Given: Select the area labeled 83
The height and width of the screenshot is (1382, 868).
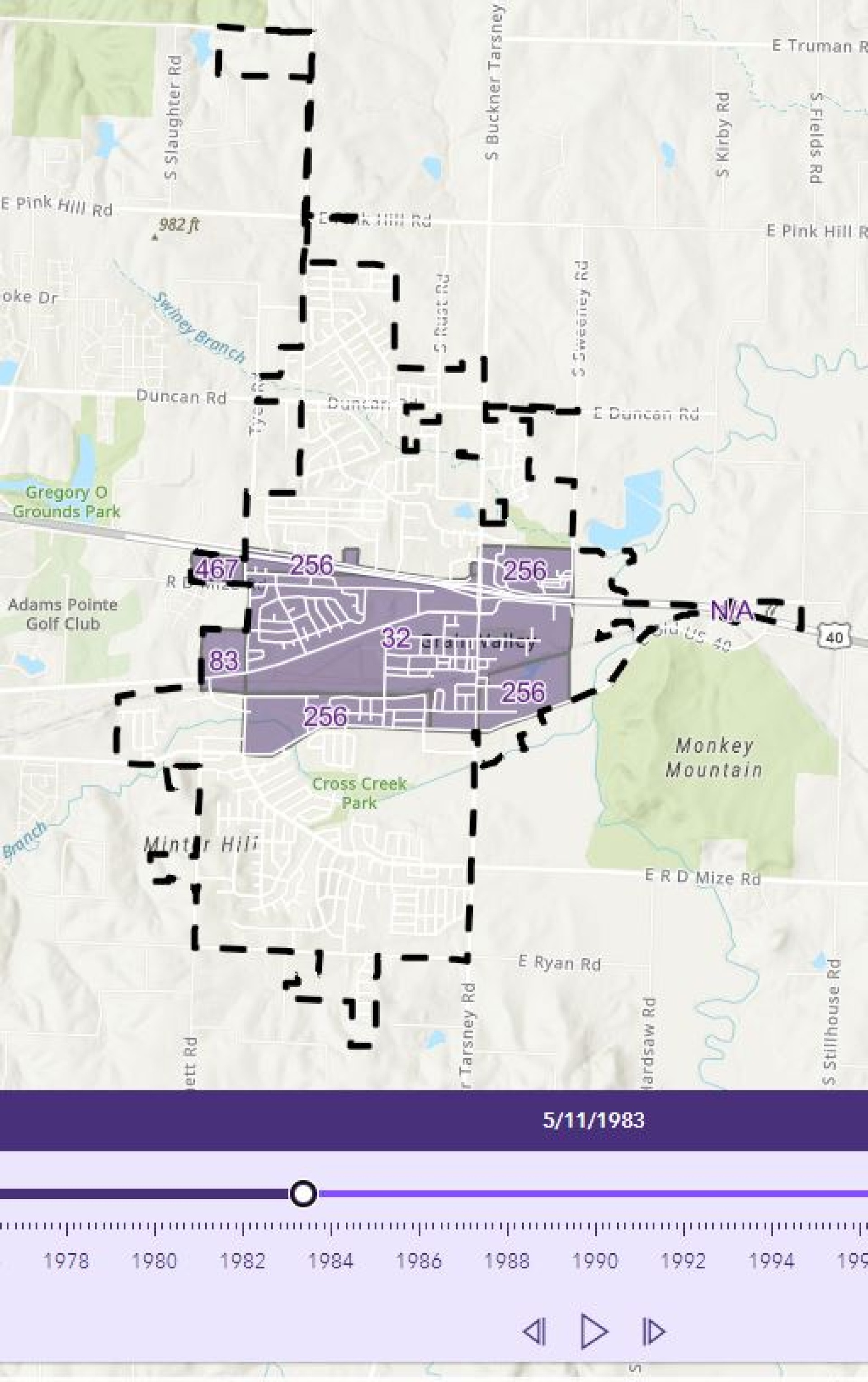Looking at the screenshot, I should click(223, 660).
